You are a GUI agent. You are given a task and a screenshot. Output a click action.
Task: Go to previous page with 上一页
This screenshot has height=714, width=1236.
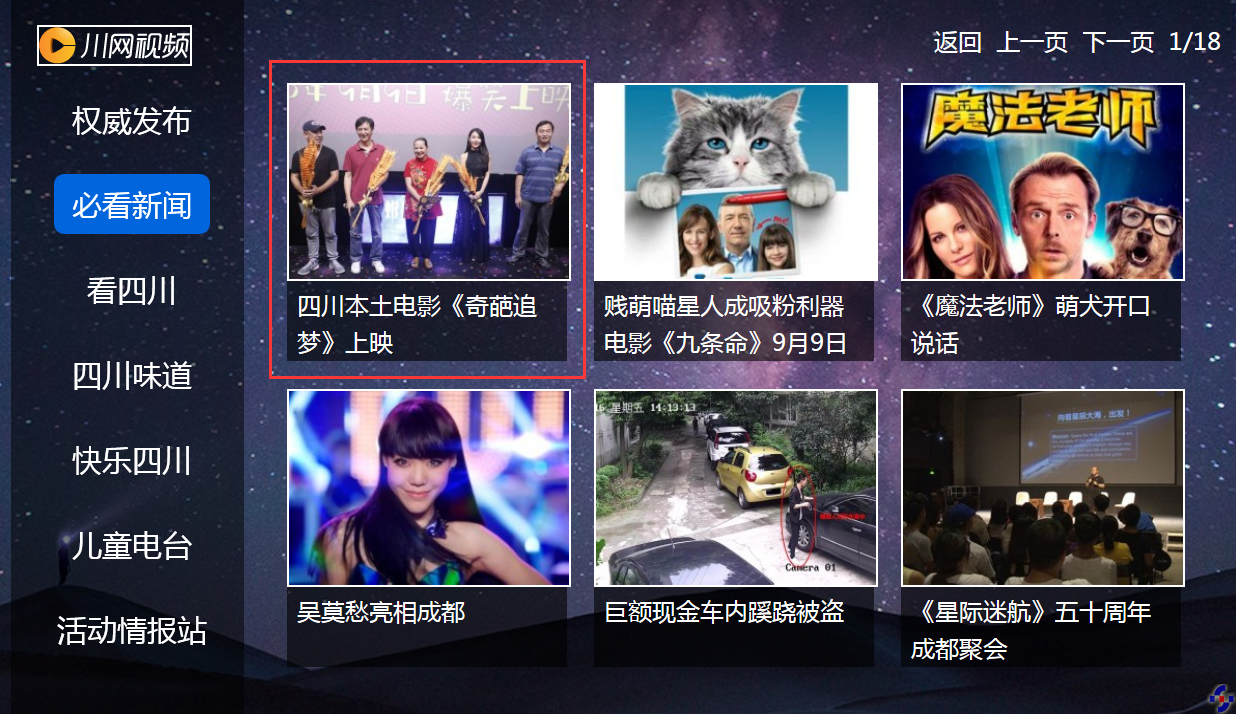click(x=1032, y=42)
